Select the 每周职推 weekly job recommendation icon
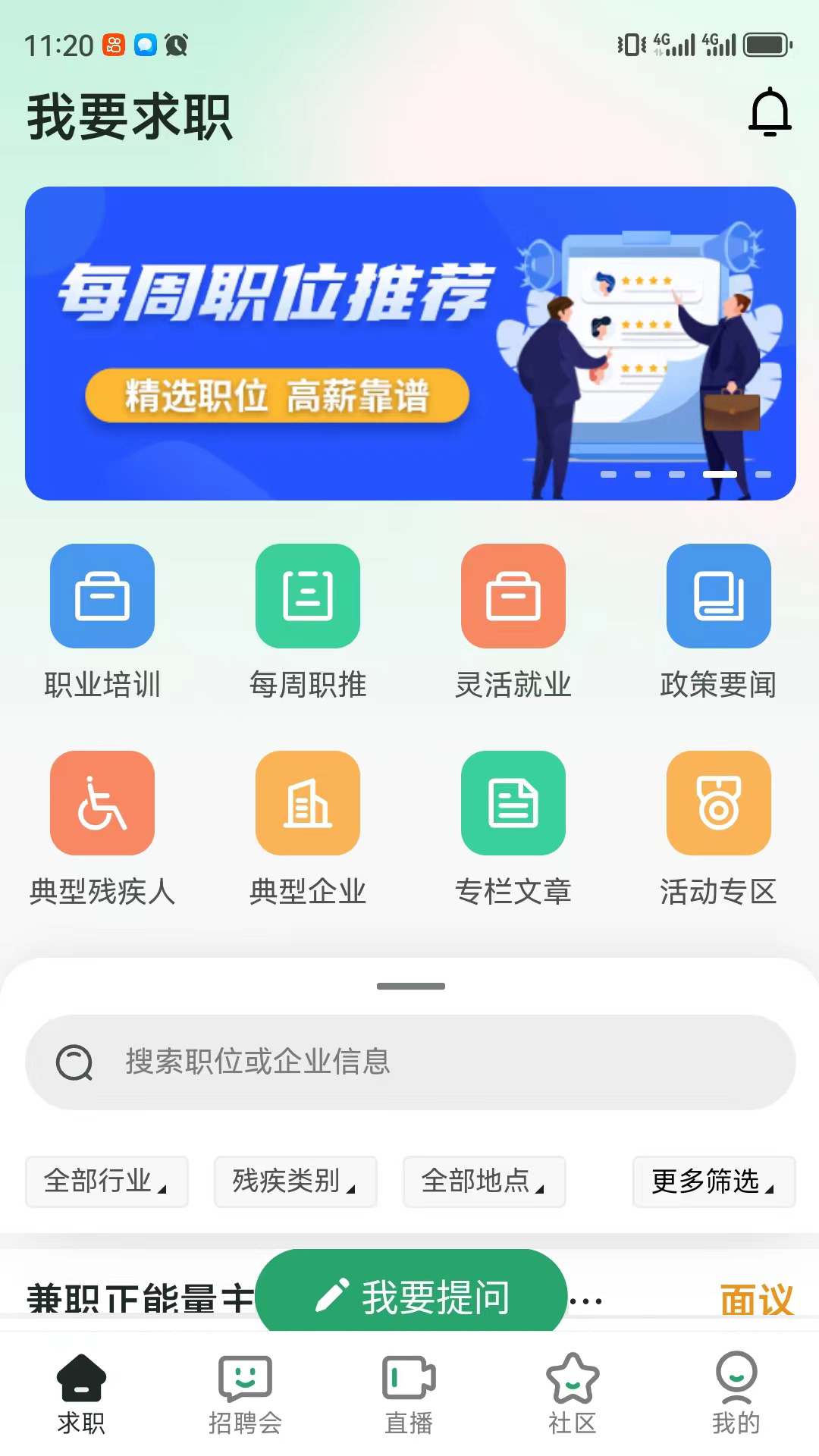This screenshot has width=819, height=1456. (308, 597)
